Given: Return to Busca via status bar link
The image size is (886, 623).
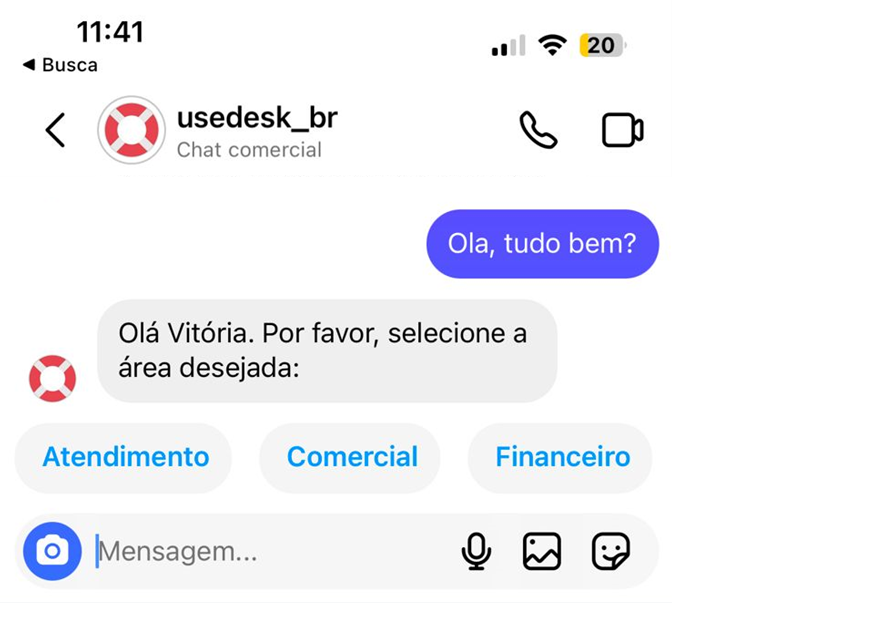Looking at the screenshot, I should coord(60,65).
